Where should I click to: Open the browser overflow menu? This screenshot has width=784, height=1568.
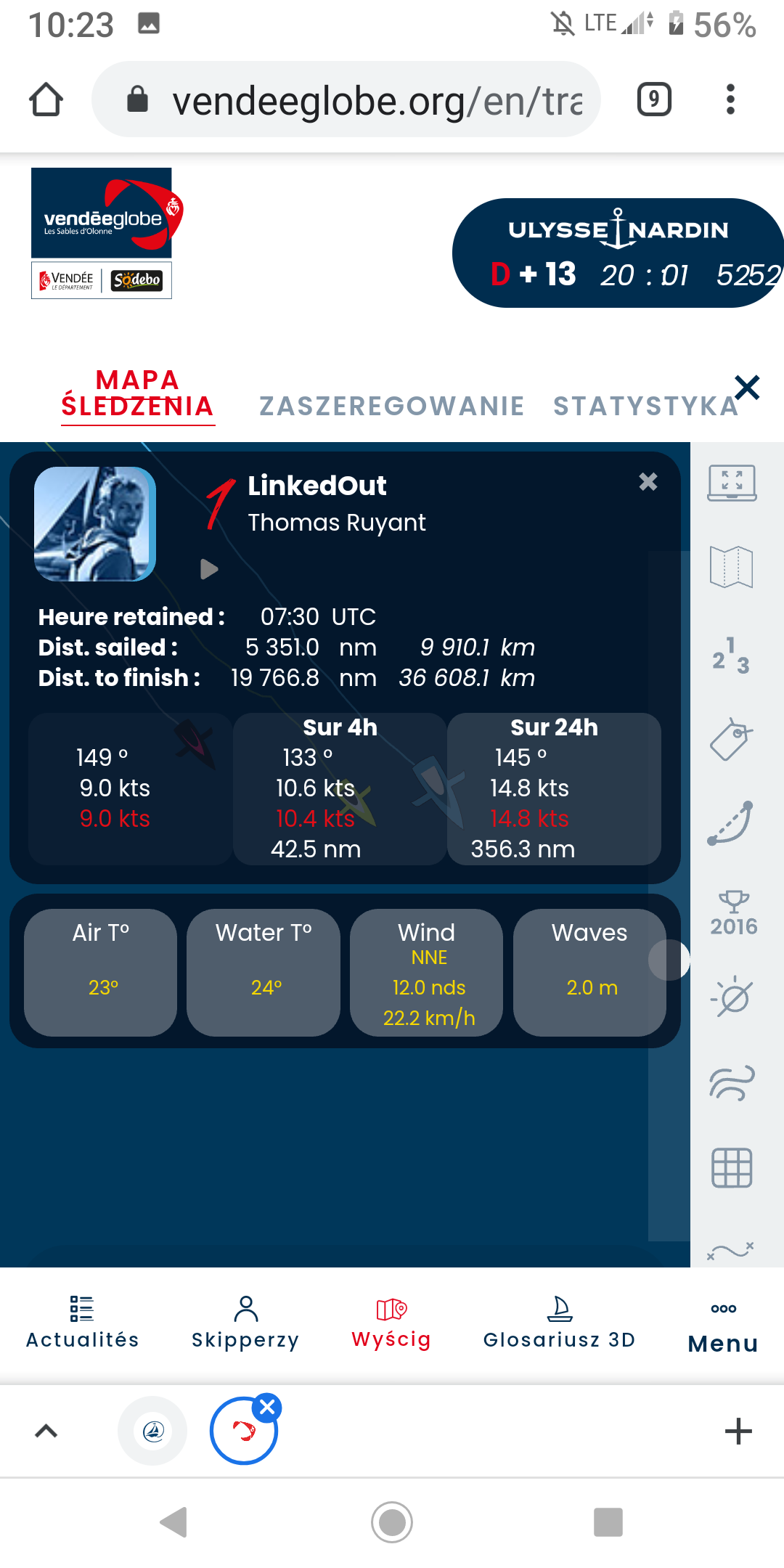coord(730,99)
